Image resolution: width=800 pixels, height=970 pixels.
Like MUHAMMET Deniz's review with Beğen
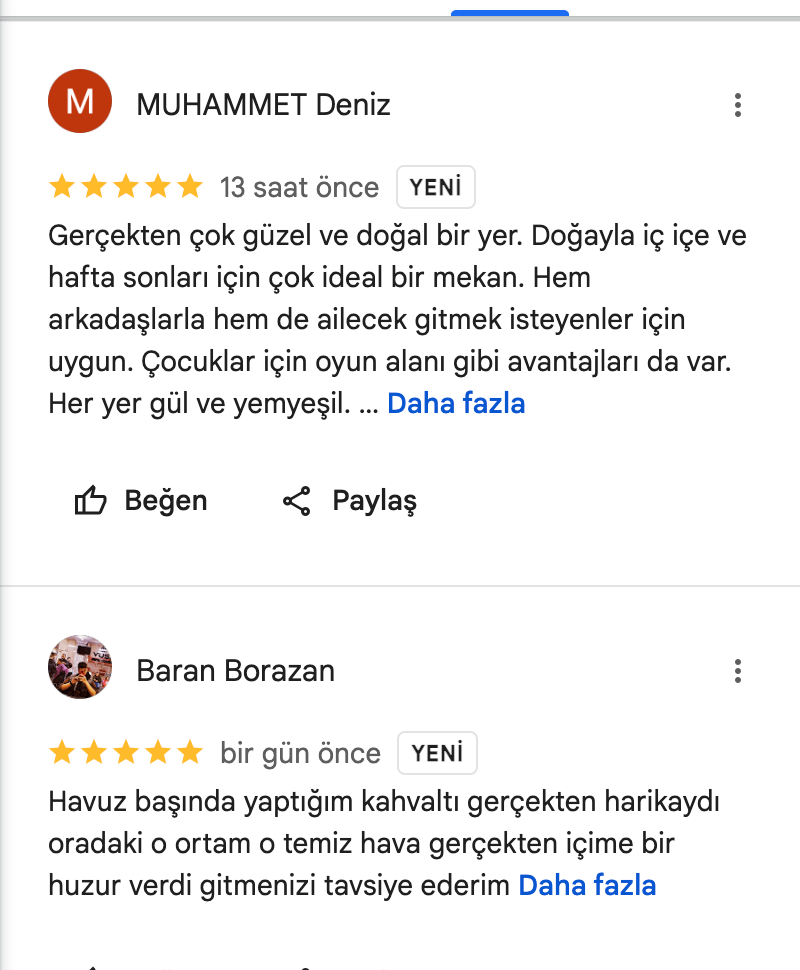point(141,500)
